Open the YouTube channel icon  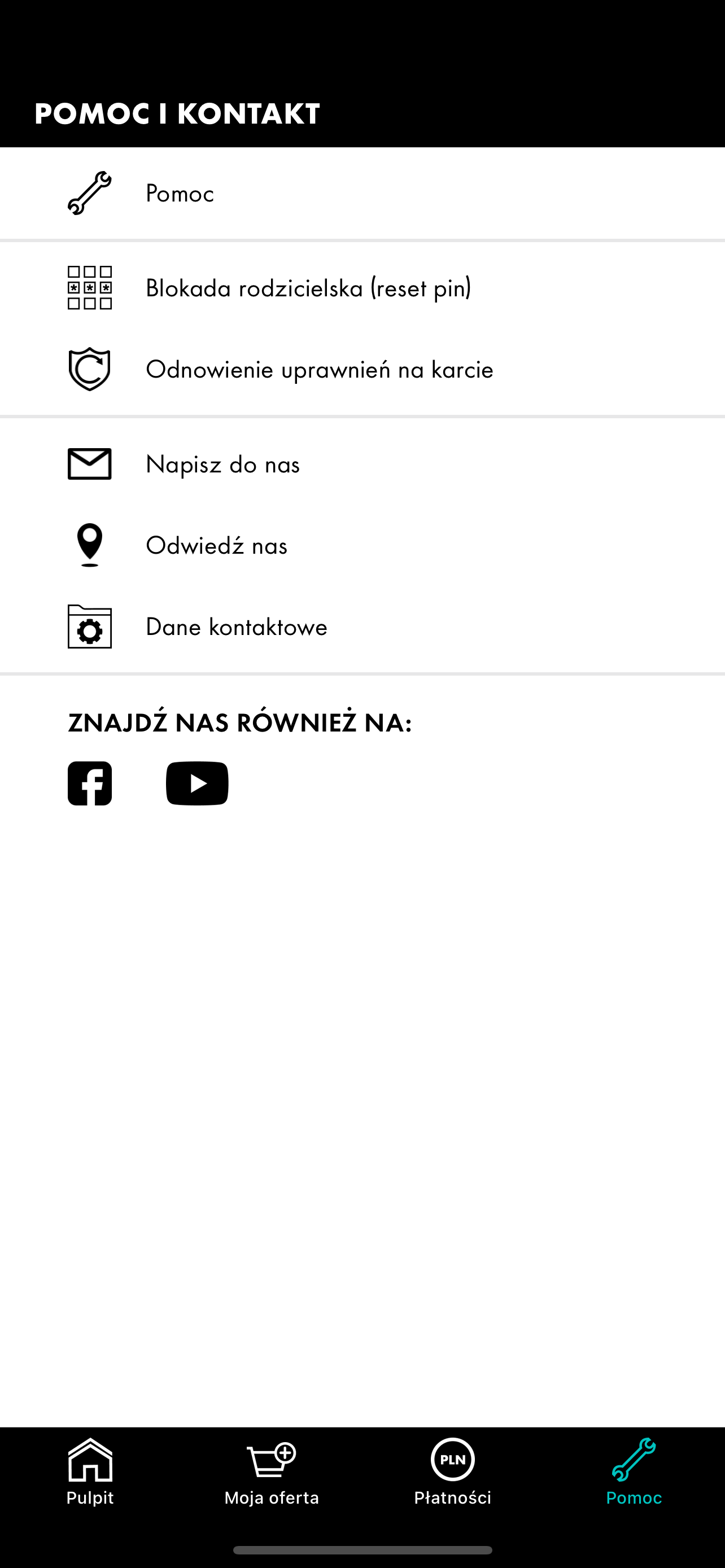point(197,783)
